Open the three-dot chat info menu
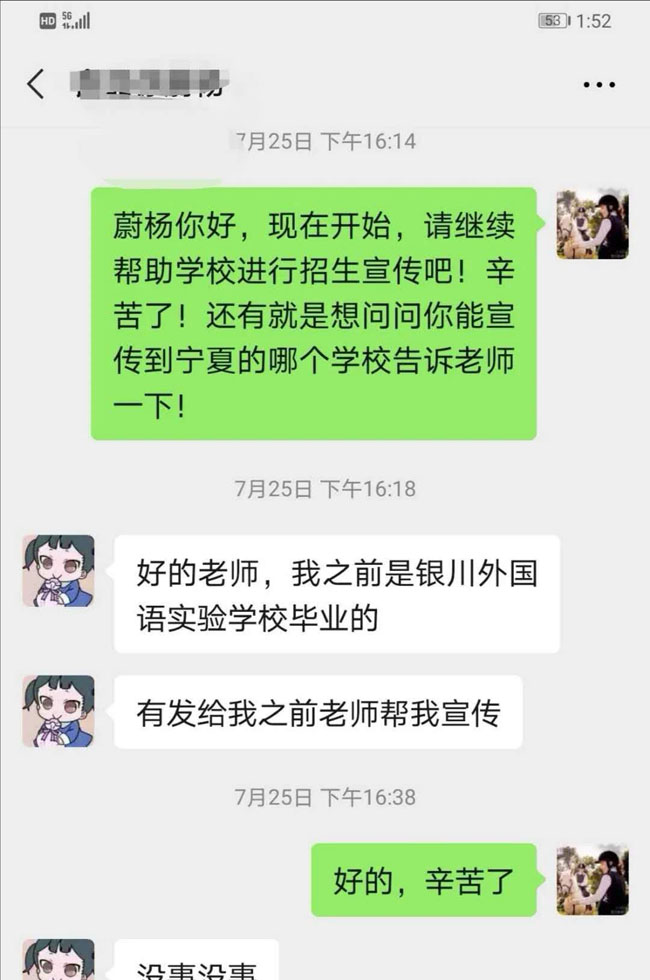The width and height of the screenshot is (650, 980). 598,85
